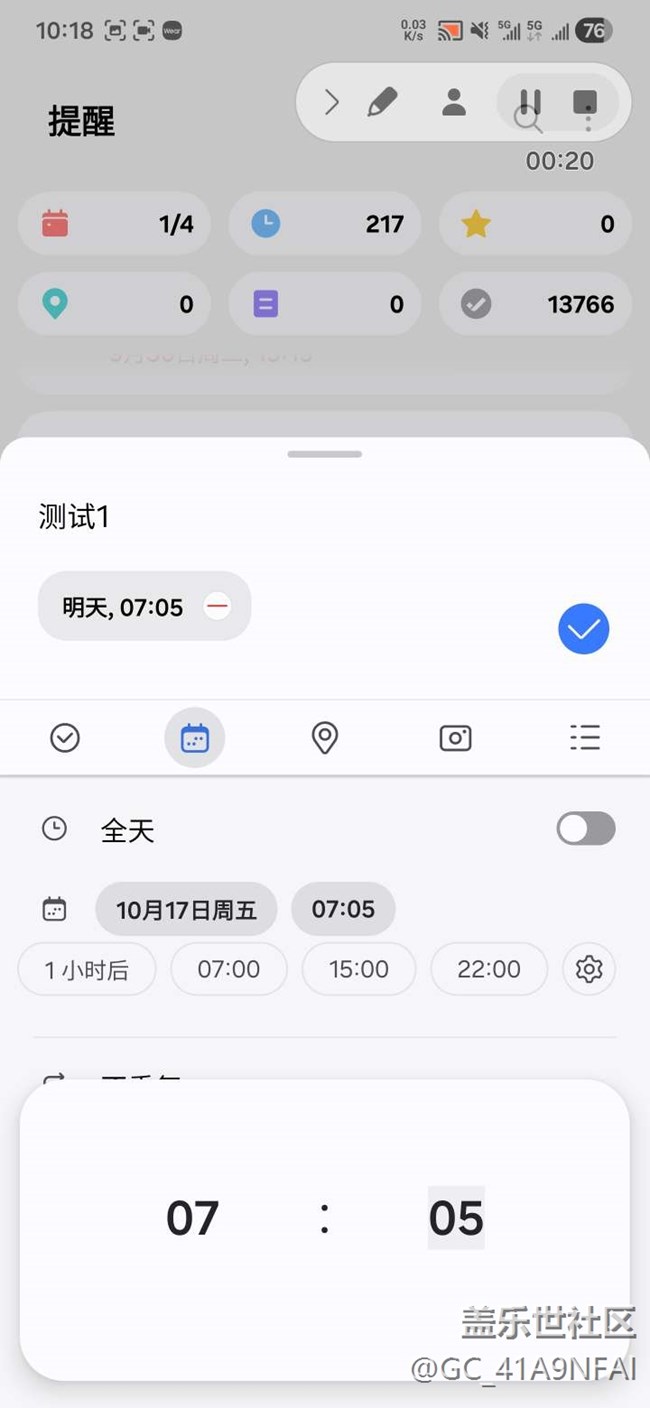650x1408 pixels.
Task: Choose the 15:00 preset time
Action: tap(359, 969)
